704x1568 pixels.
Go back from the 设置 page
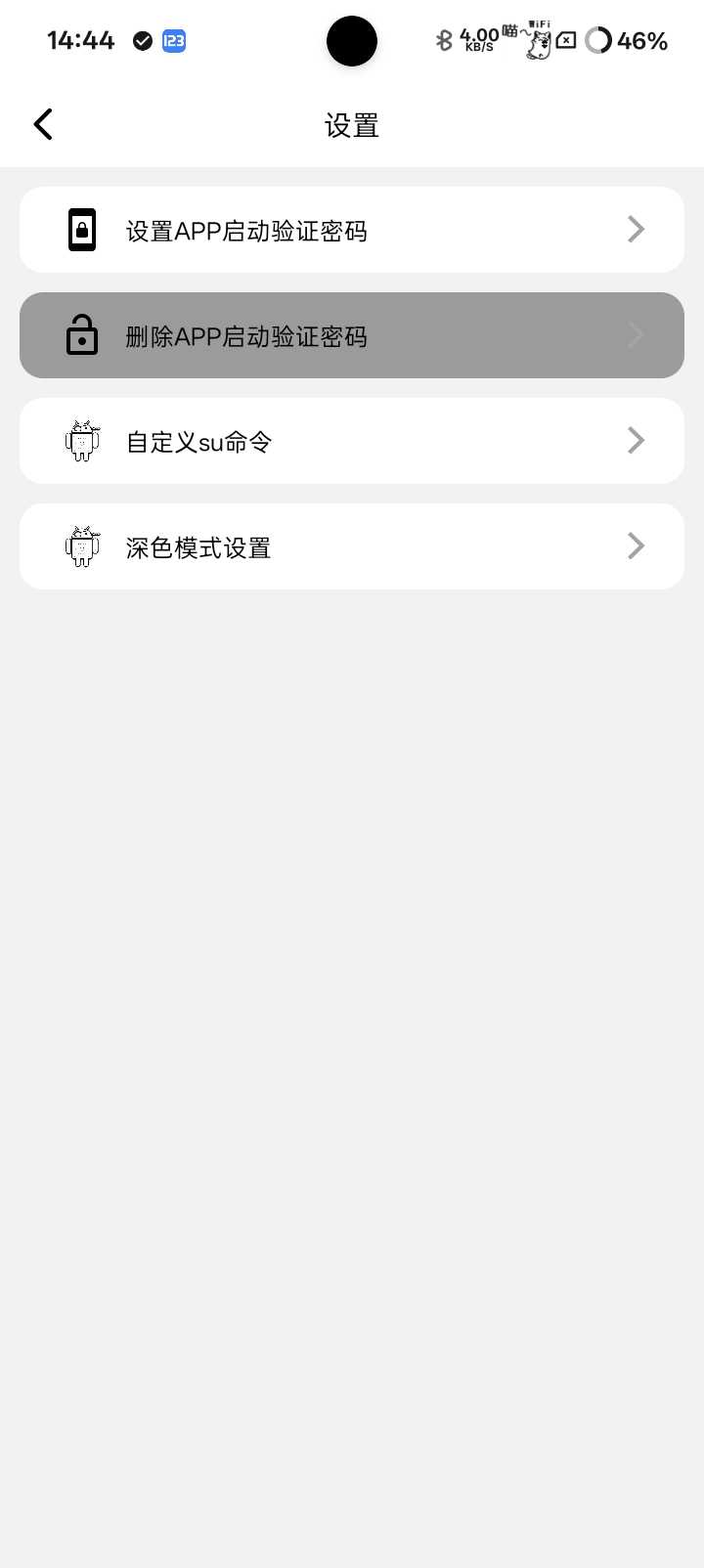click(43, 124)
